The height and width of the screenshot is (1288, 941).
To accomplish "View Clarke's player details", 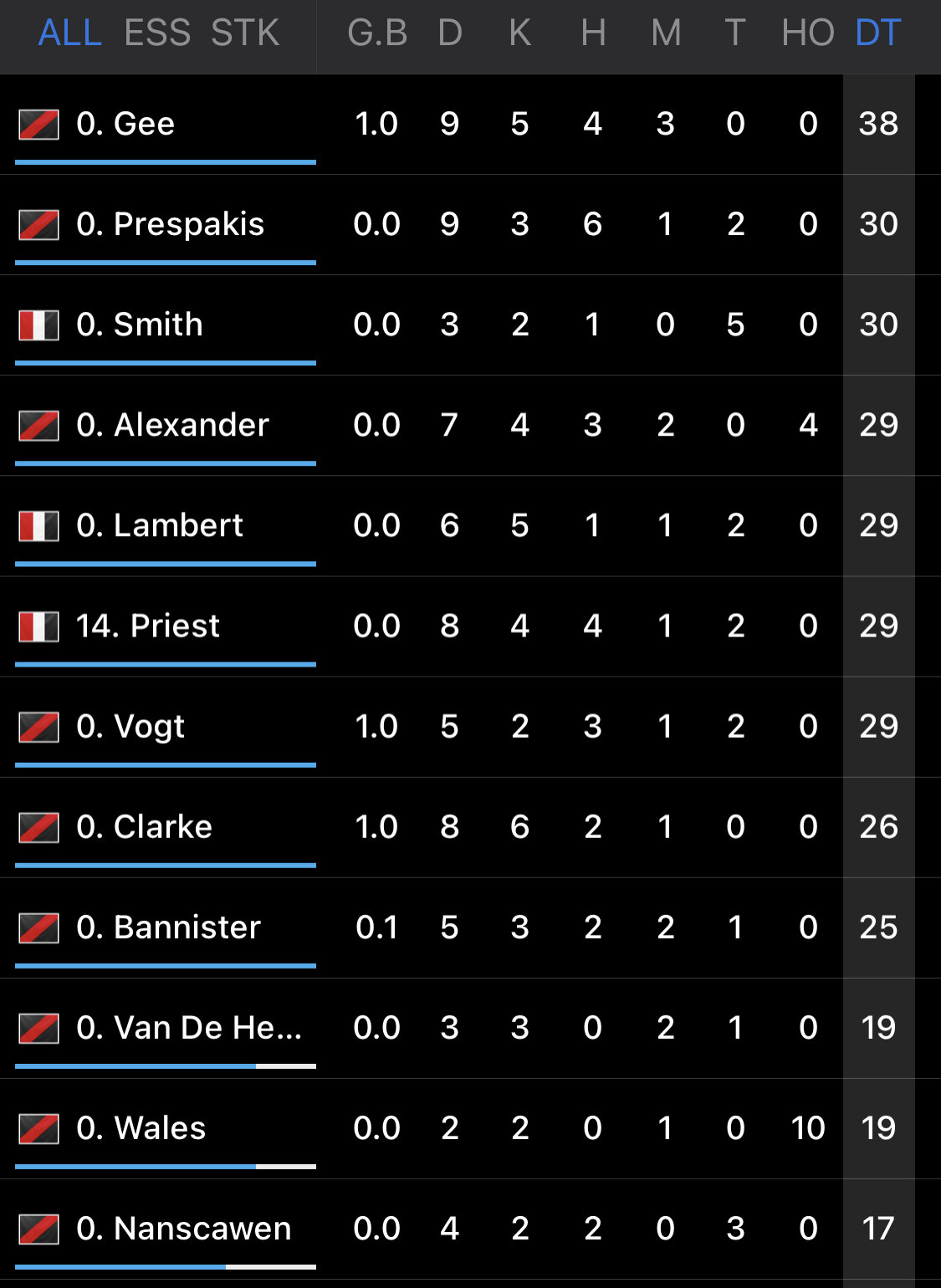I will coord(470,827).
